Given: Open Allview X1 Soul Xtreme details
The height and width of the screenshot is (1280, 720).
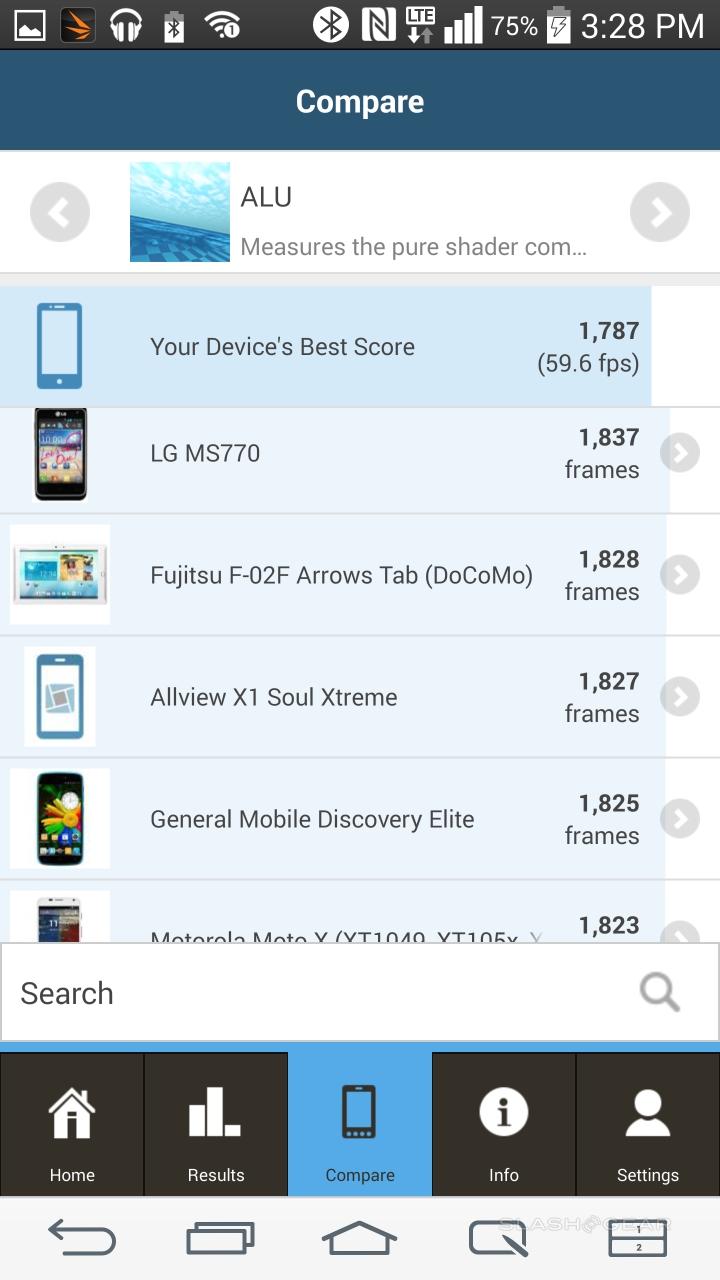Looking at the screenshot, I should (x=679, y=697).
